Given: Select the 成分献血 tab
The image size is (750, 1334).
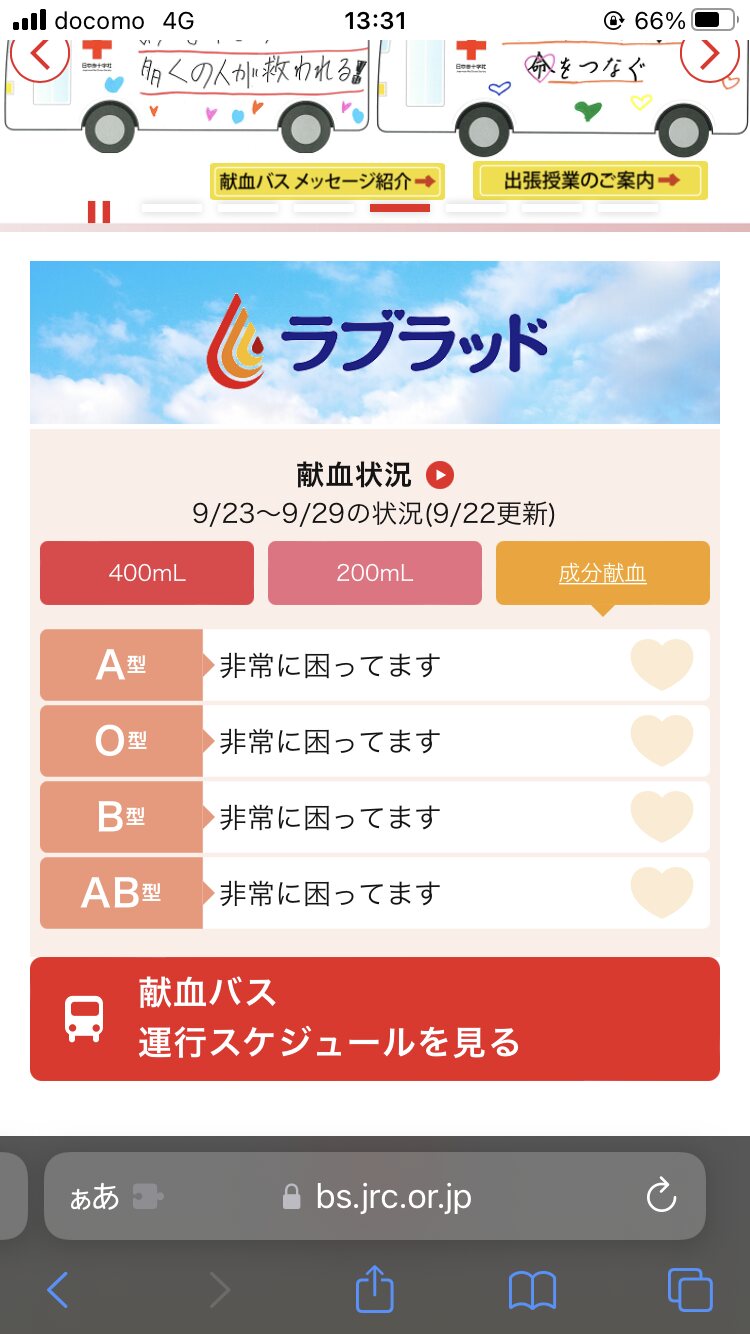Looking at the screenshot, I should pos(603,573).
